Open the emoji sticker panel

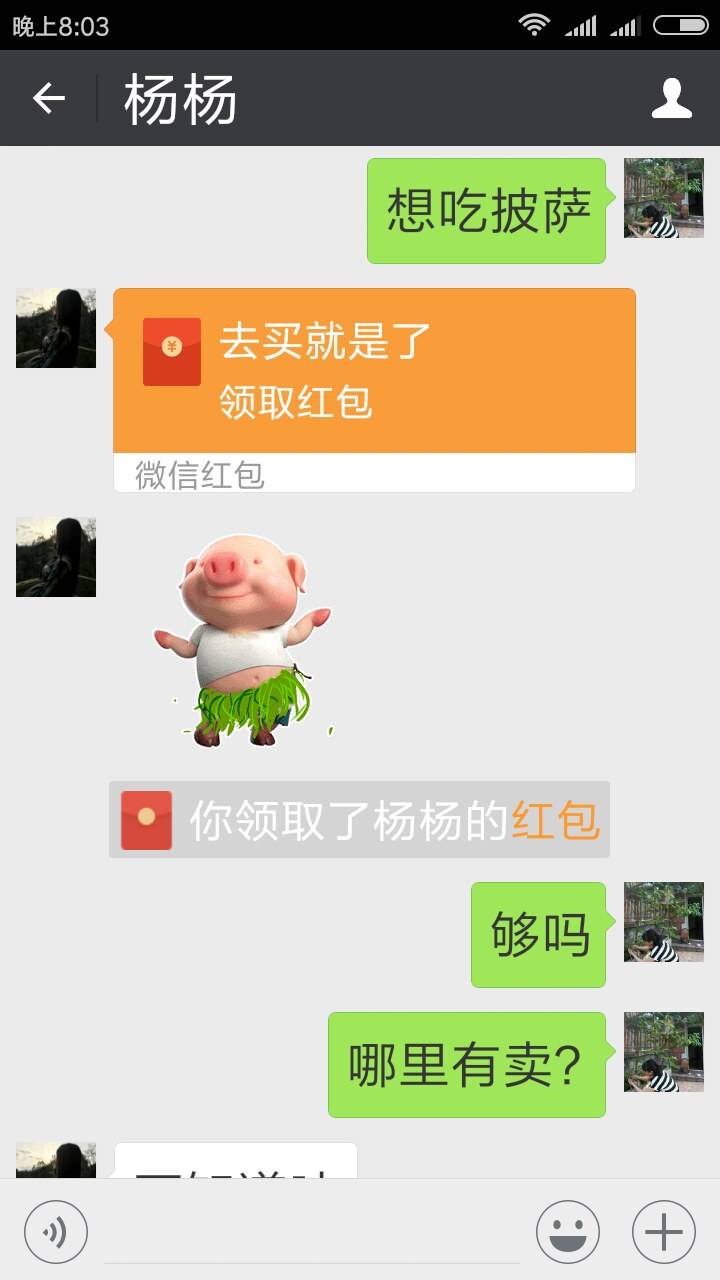567,1232
